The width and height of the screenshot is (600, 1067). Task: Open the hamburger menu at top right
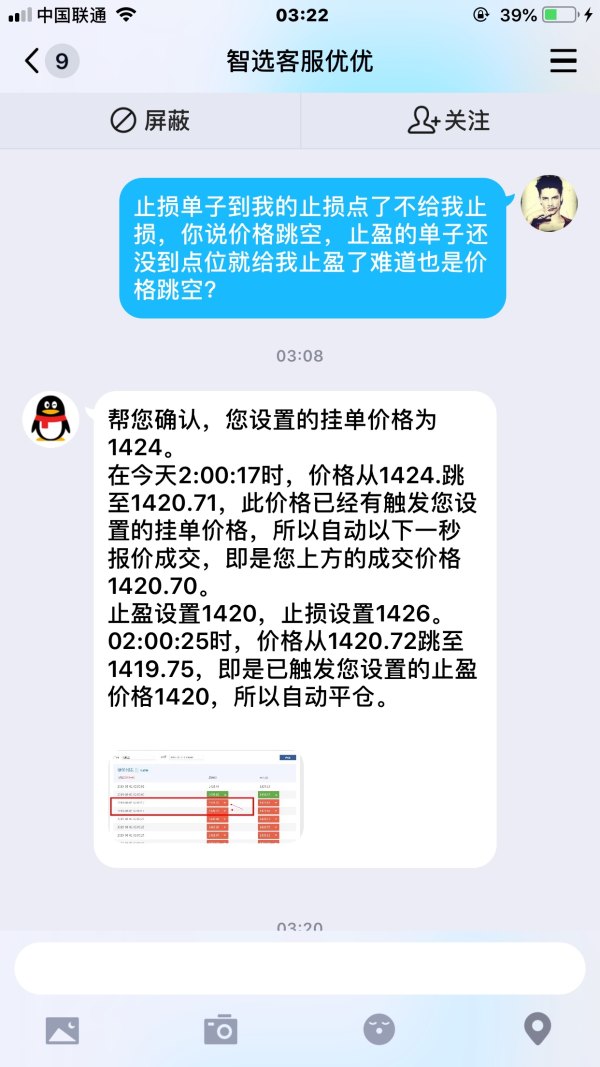pos(563,61)
